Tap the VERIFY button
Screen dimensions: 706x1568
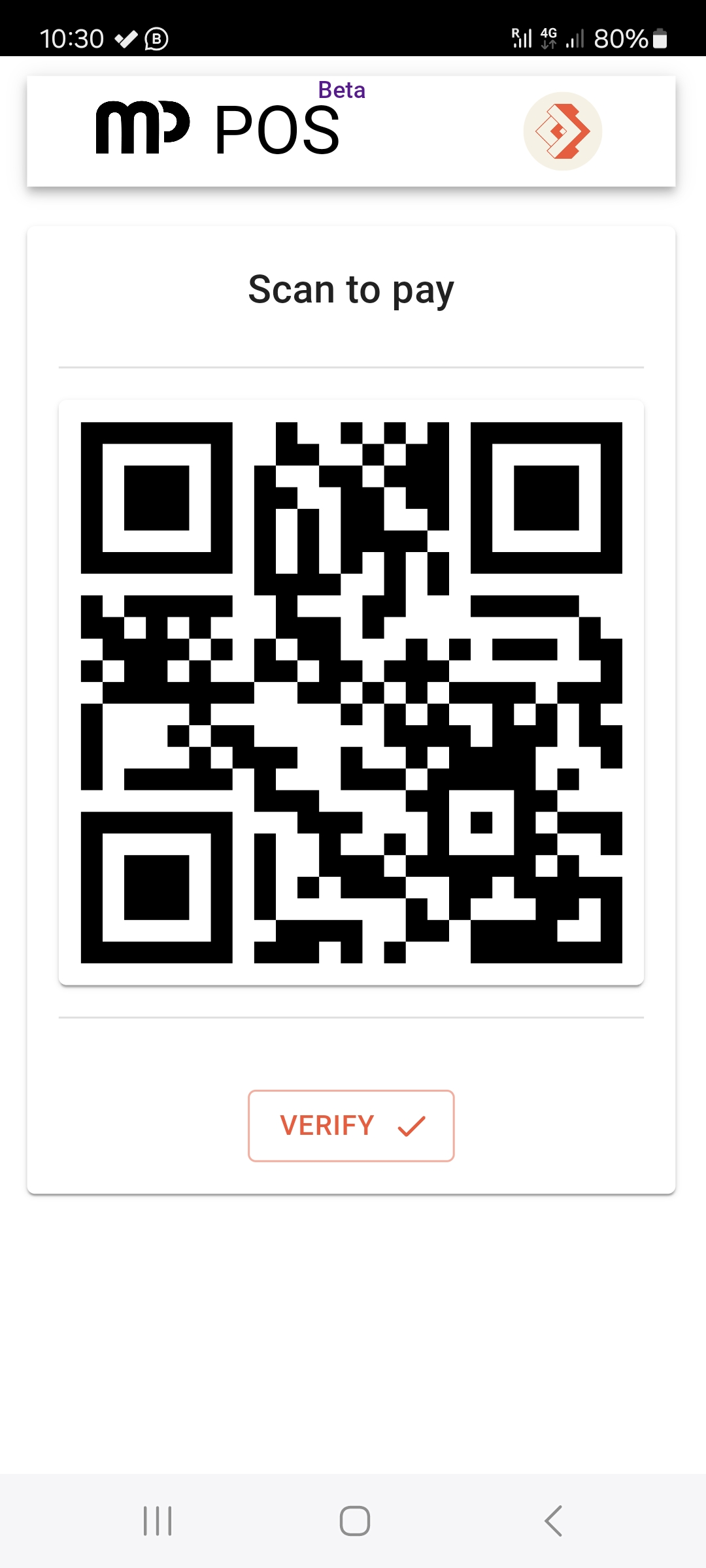click(351, 1126)
